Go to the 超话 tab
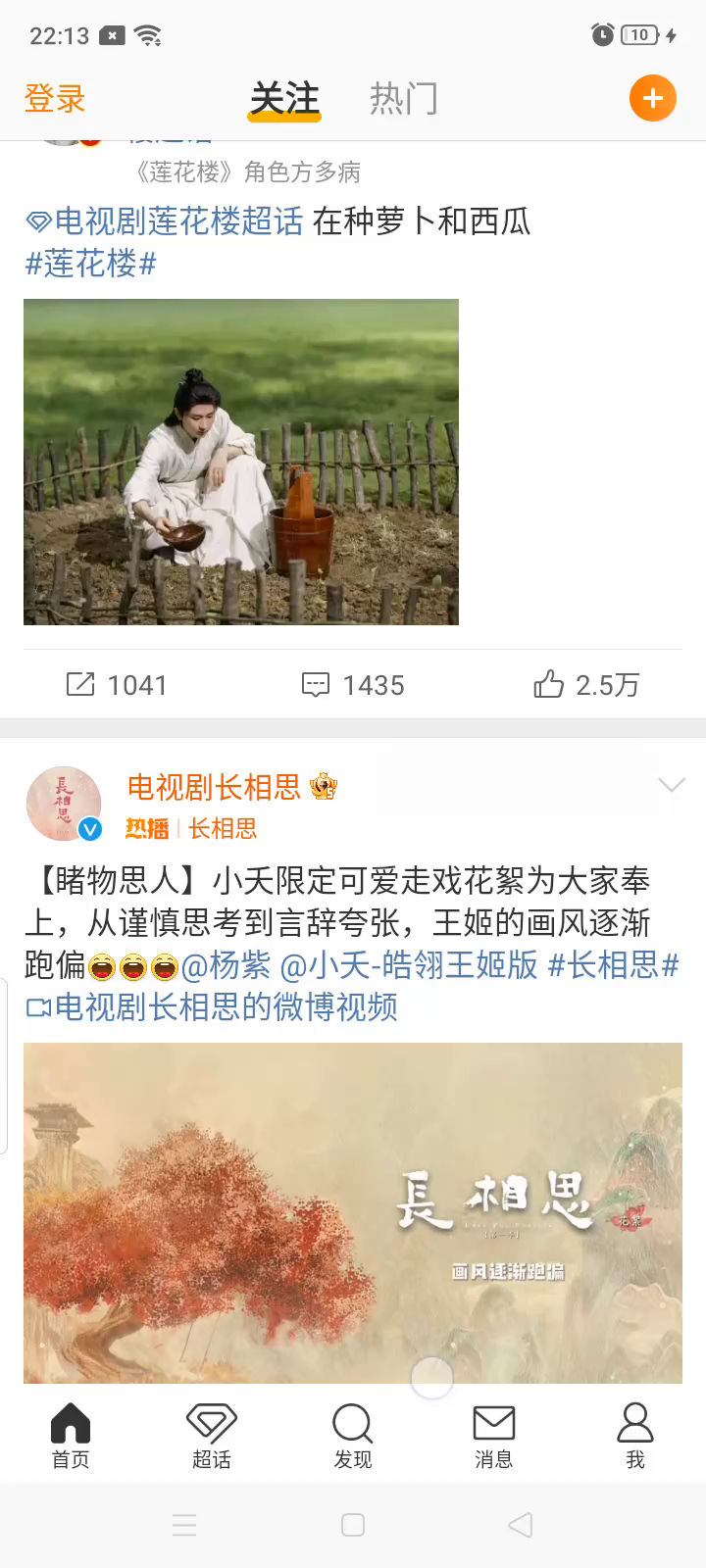706x1568 pixels. [x=212, y=1436]
